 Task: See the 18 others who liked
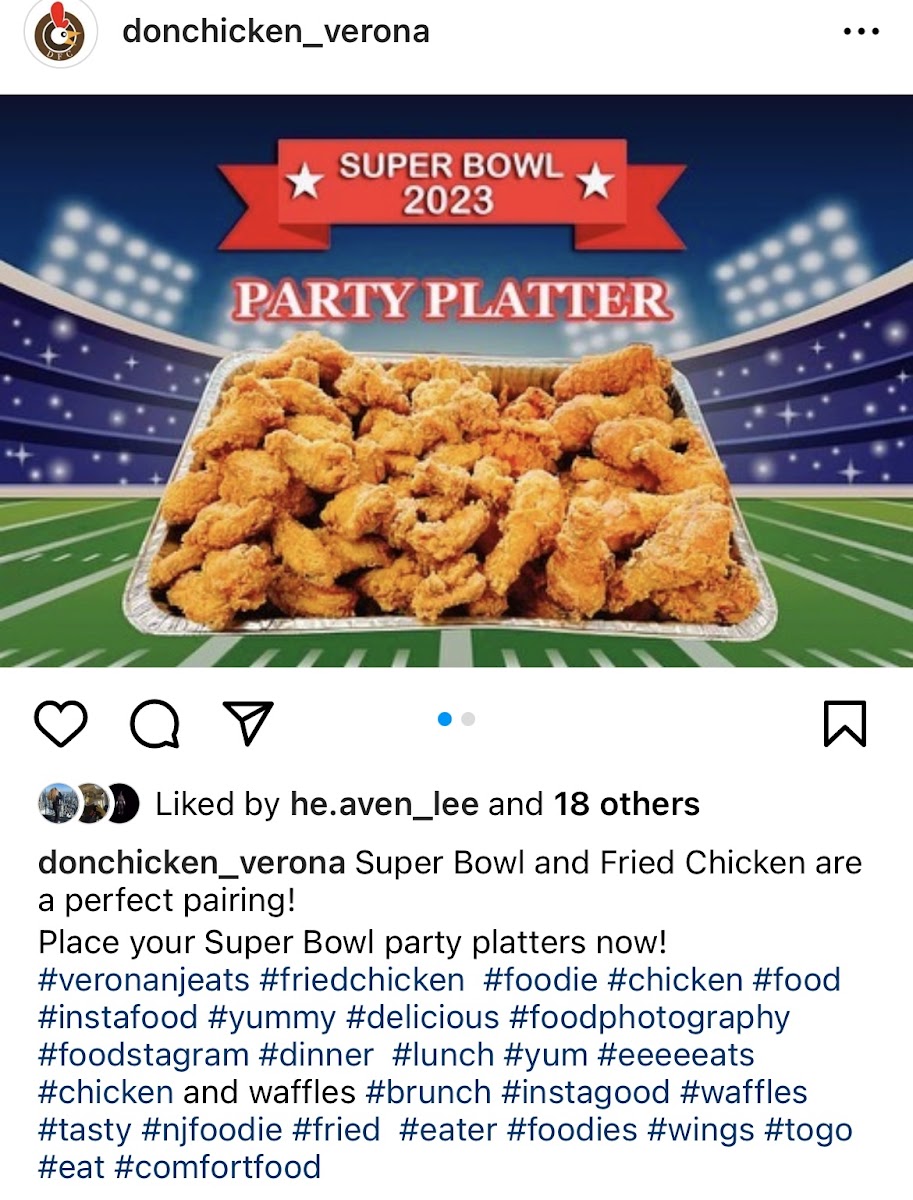click(627, 804)
